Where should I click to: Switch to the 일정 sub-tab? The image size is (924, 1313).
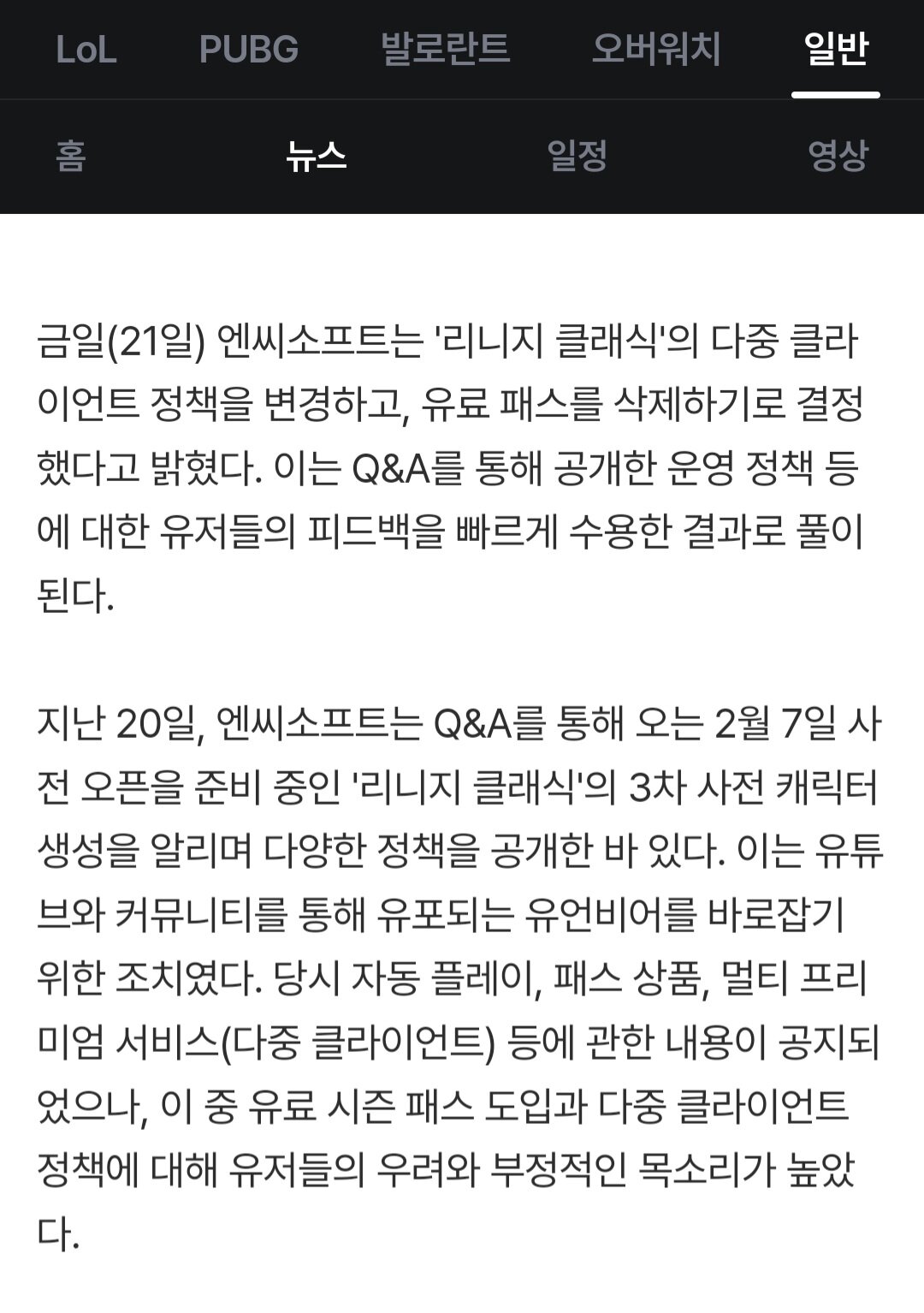[577, 156]
